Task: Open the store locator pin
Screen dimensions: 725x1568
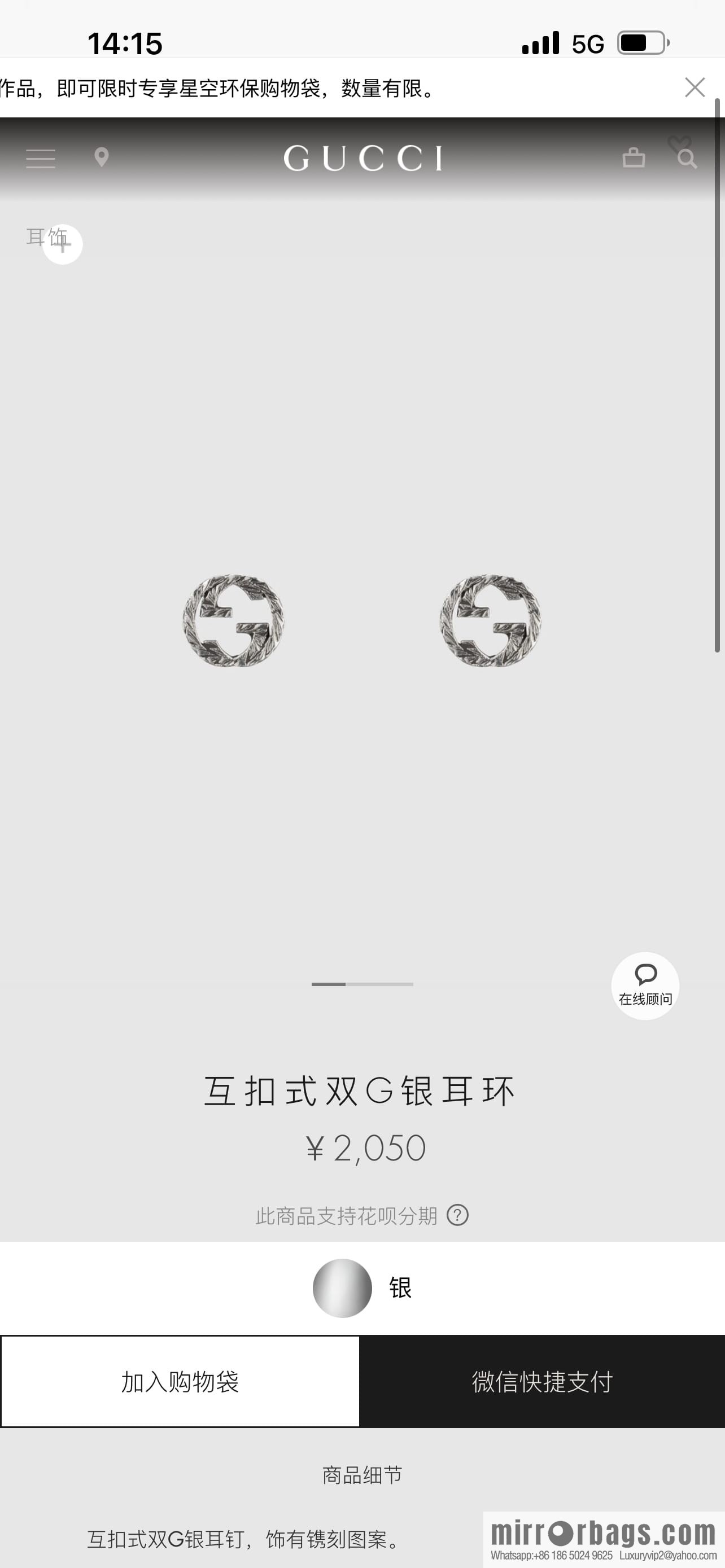Action: [102, 157]
